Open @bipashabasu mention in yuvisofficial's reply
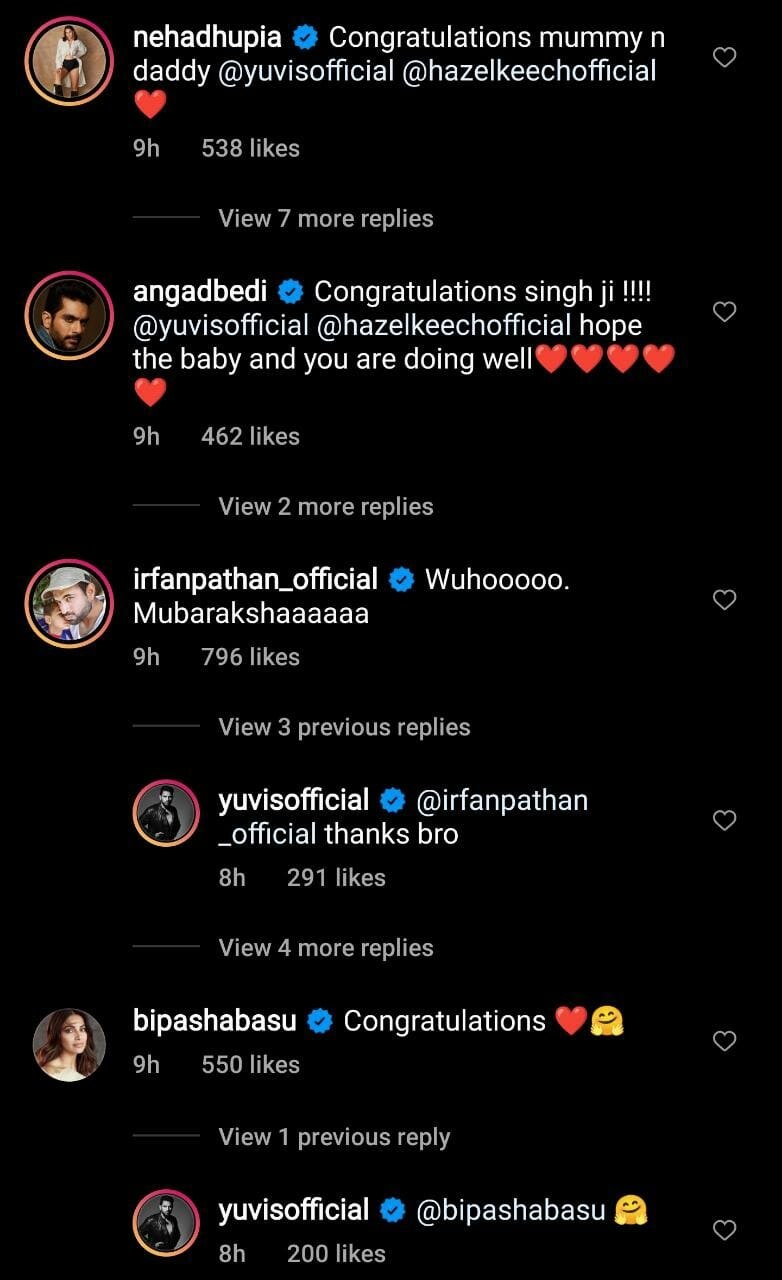Screen dimensions: 782x1280 pos(510,1211)
